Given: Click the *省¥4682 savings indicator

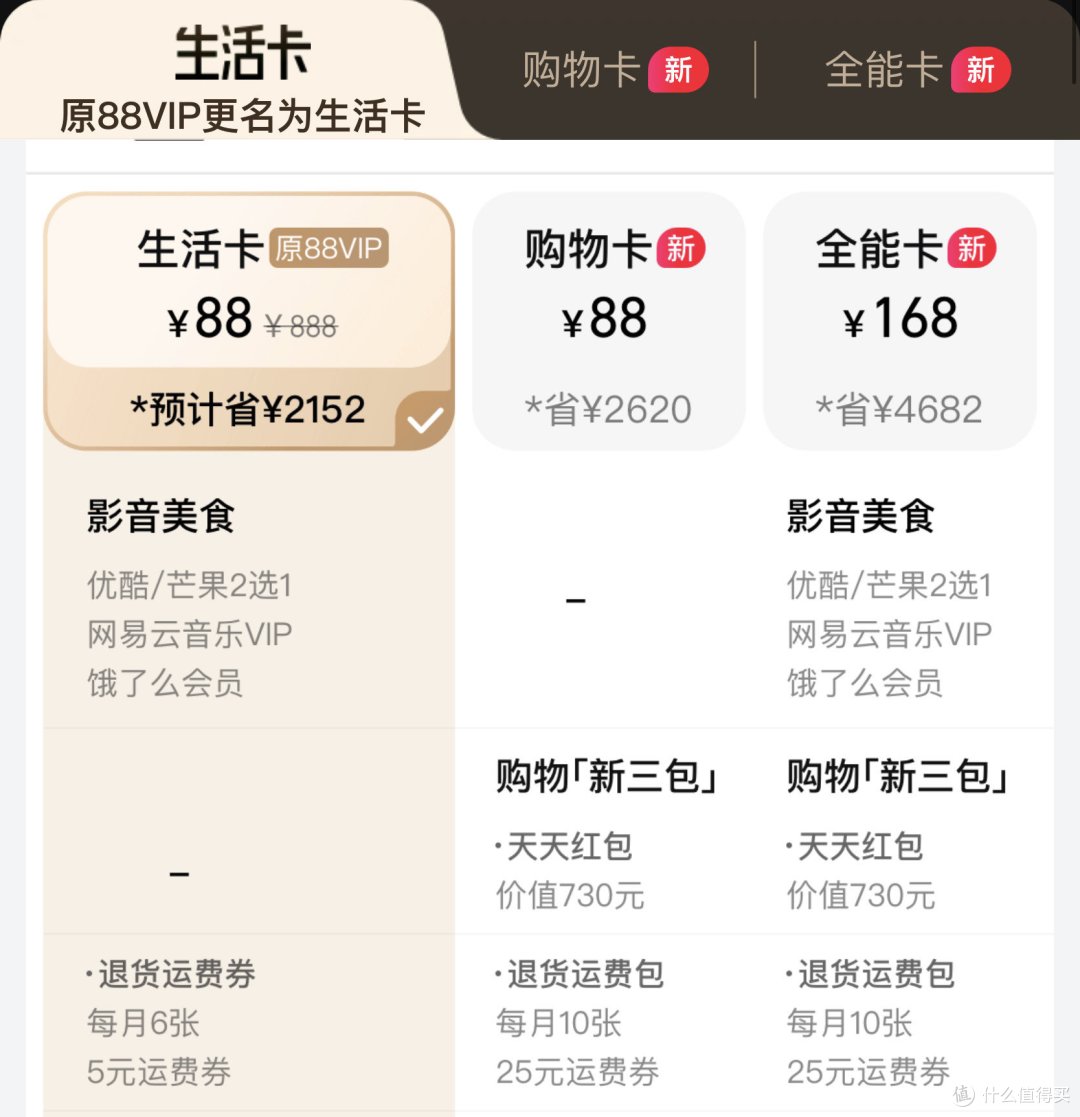Looking at the screenshot, I should coord(898,408).
